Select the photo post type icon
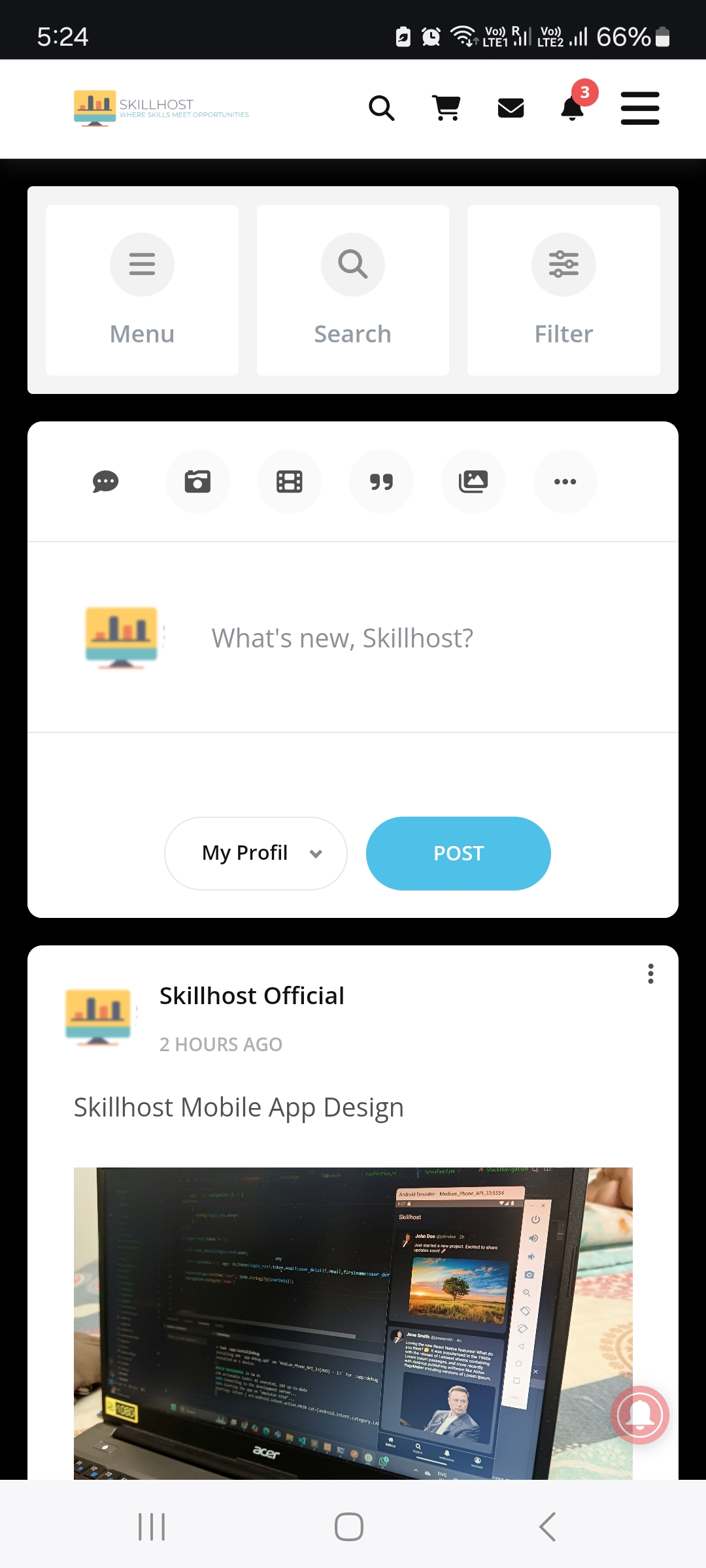Image resolution: width=706 pixels, height=1568 pixels. click(x=197, y=482)
